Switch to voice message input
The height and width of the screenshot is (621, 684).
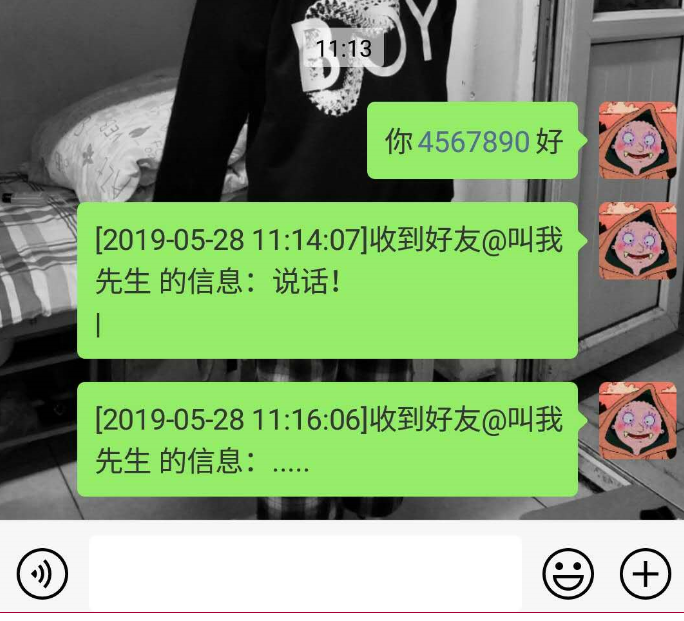[x=42, y=574]
